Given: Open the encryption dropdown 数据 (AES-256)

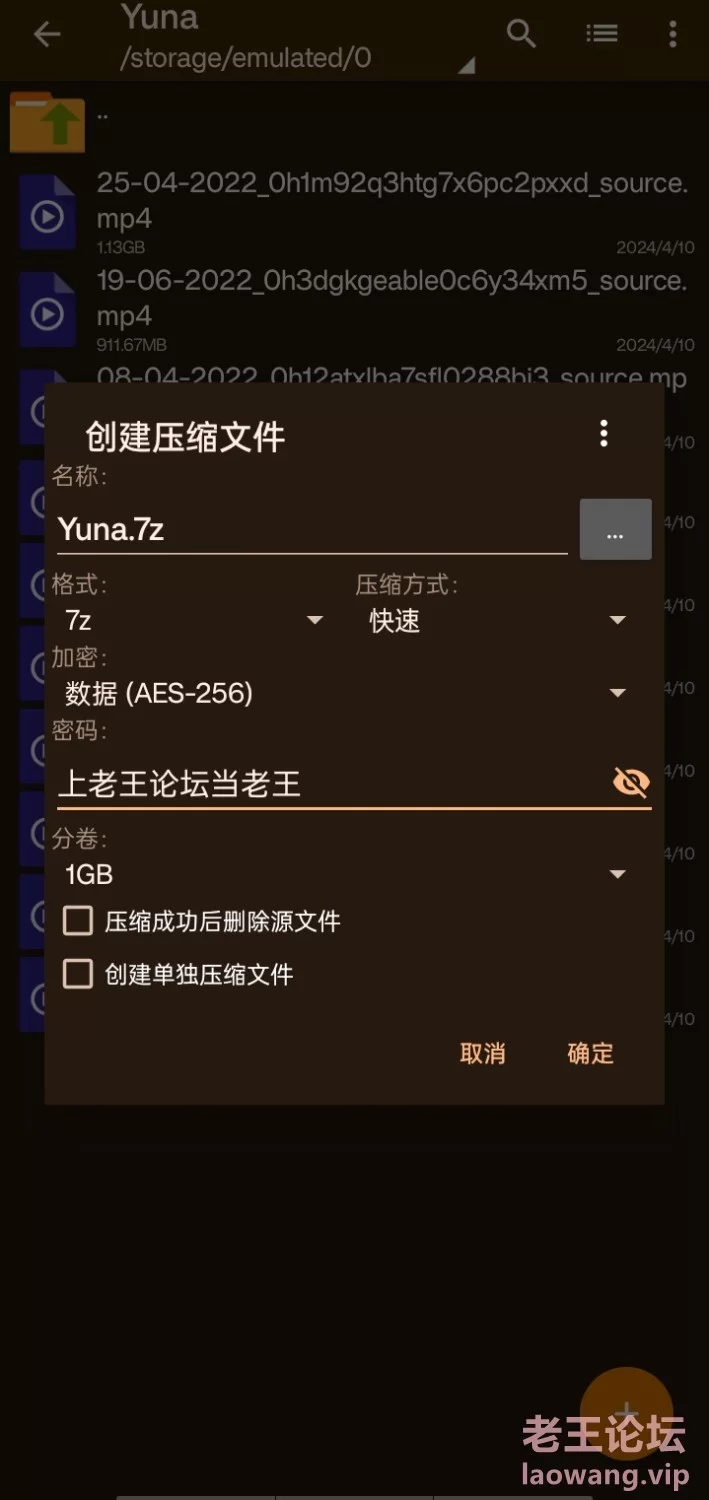Looking at the screenshot, I should [345, 693].
